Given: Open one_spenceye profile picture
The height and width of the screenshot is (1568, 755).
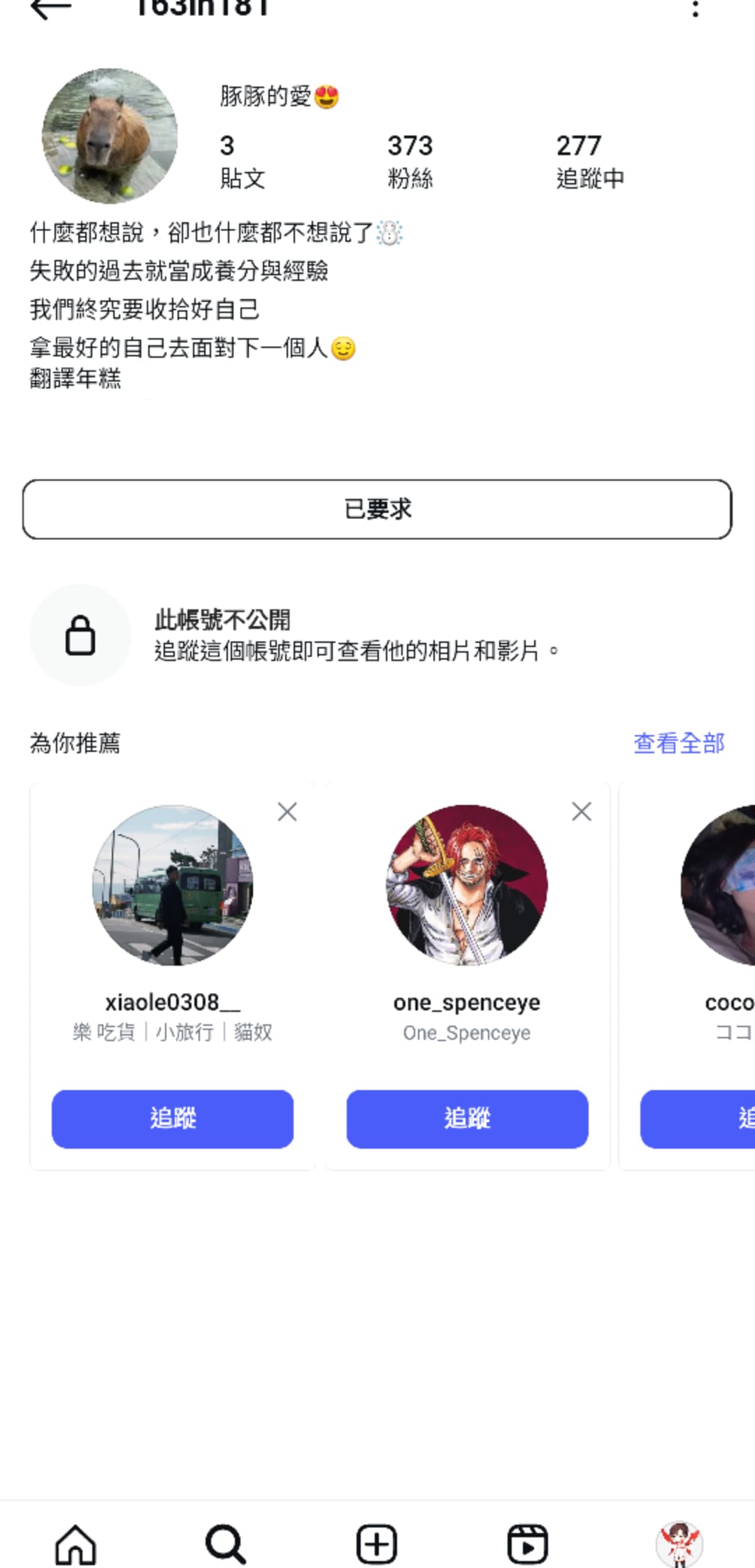Looking at the screenshot, I should 467,885.
